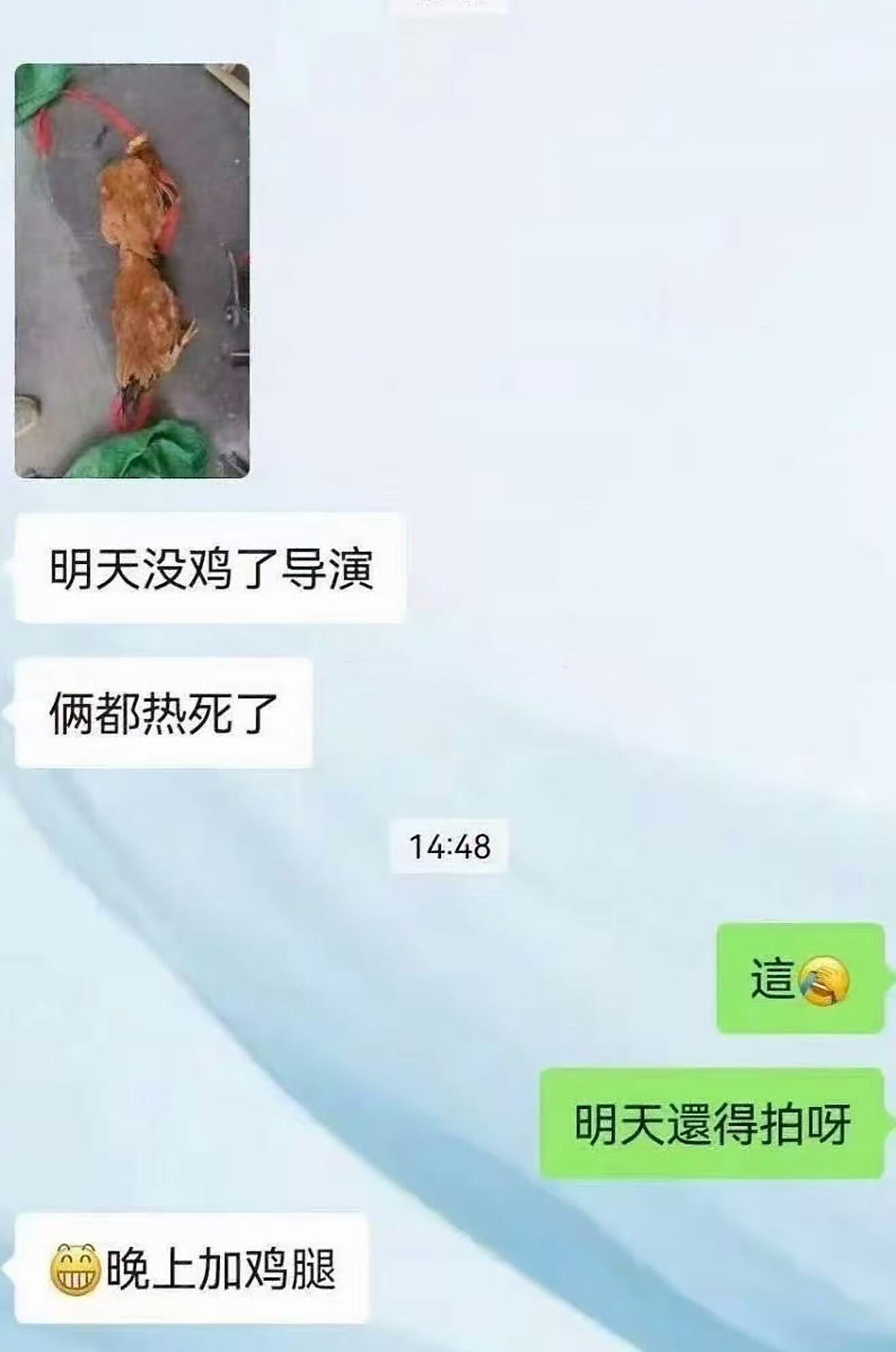This screenshot has width=896, height=1352.
Task: Open the chicken photo in the chat
Action: pos(132,271)
